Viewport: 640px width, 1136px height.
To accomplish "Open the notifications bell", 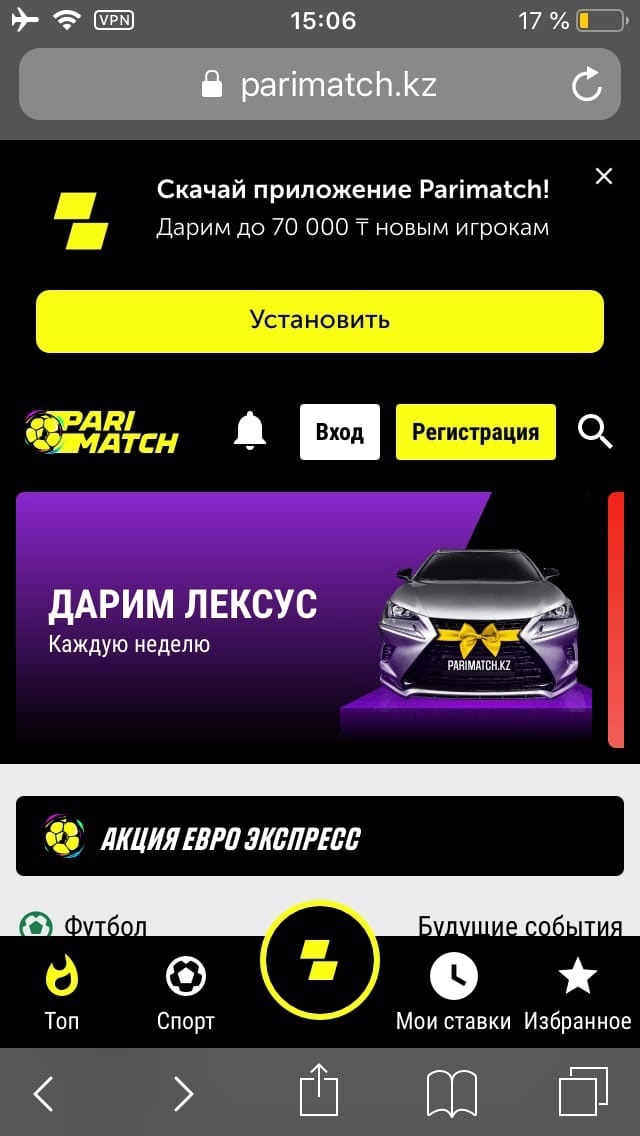I will point(250,430).
